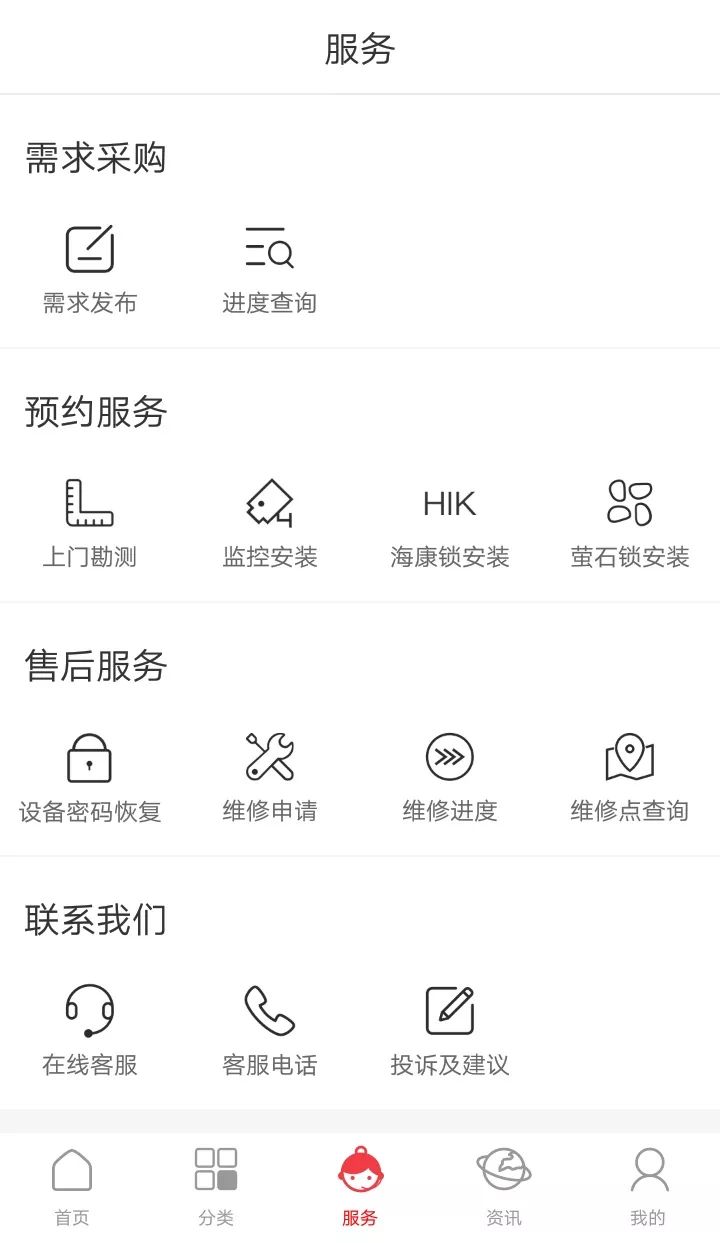Tap 客服电话 to call support
720x1243 pixels.
point(270,1030)
